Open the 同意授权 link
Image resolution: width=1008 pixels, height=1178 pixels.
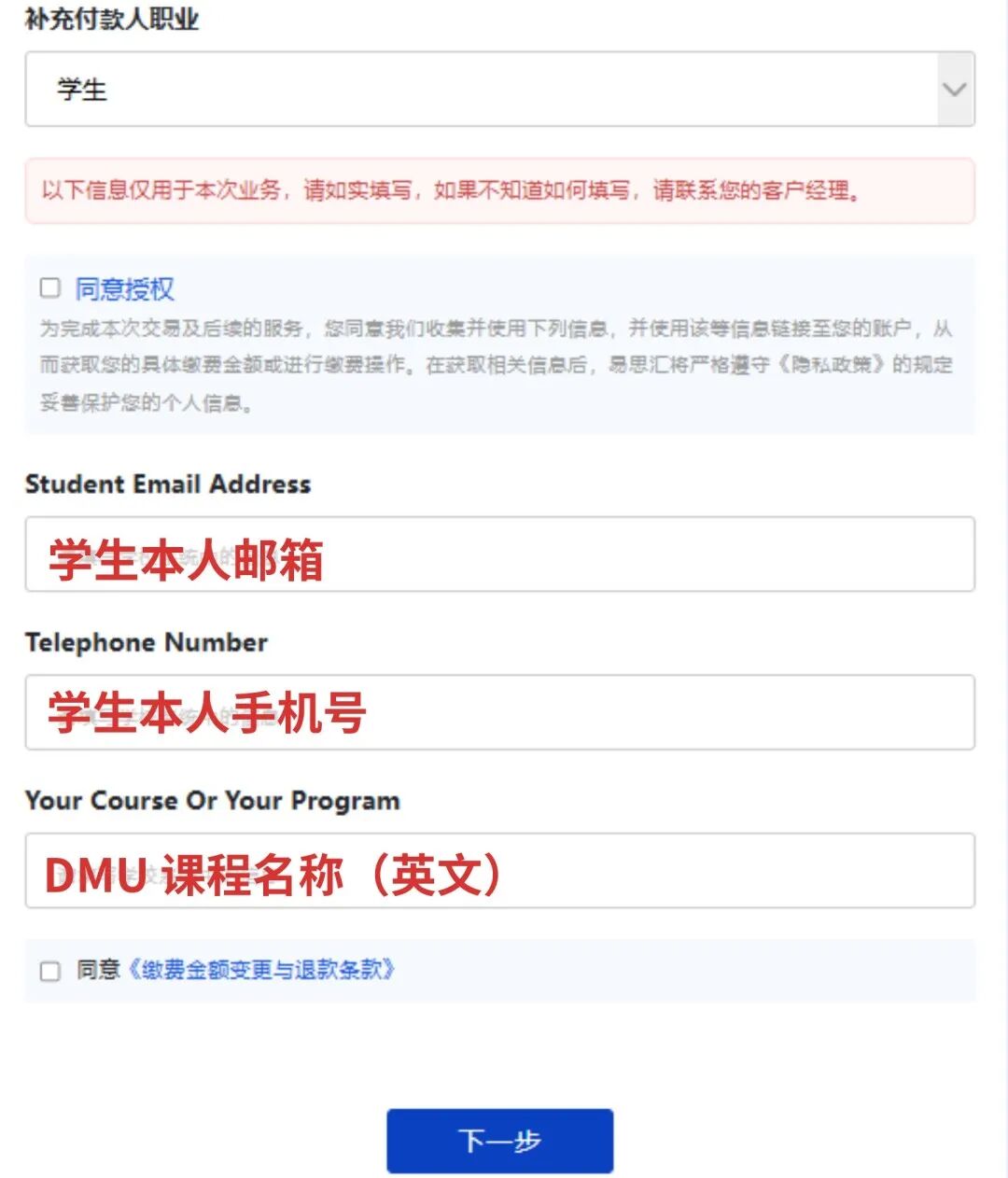pos(125,289)
